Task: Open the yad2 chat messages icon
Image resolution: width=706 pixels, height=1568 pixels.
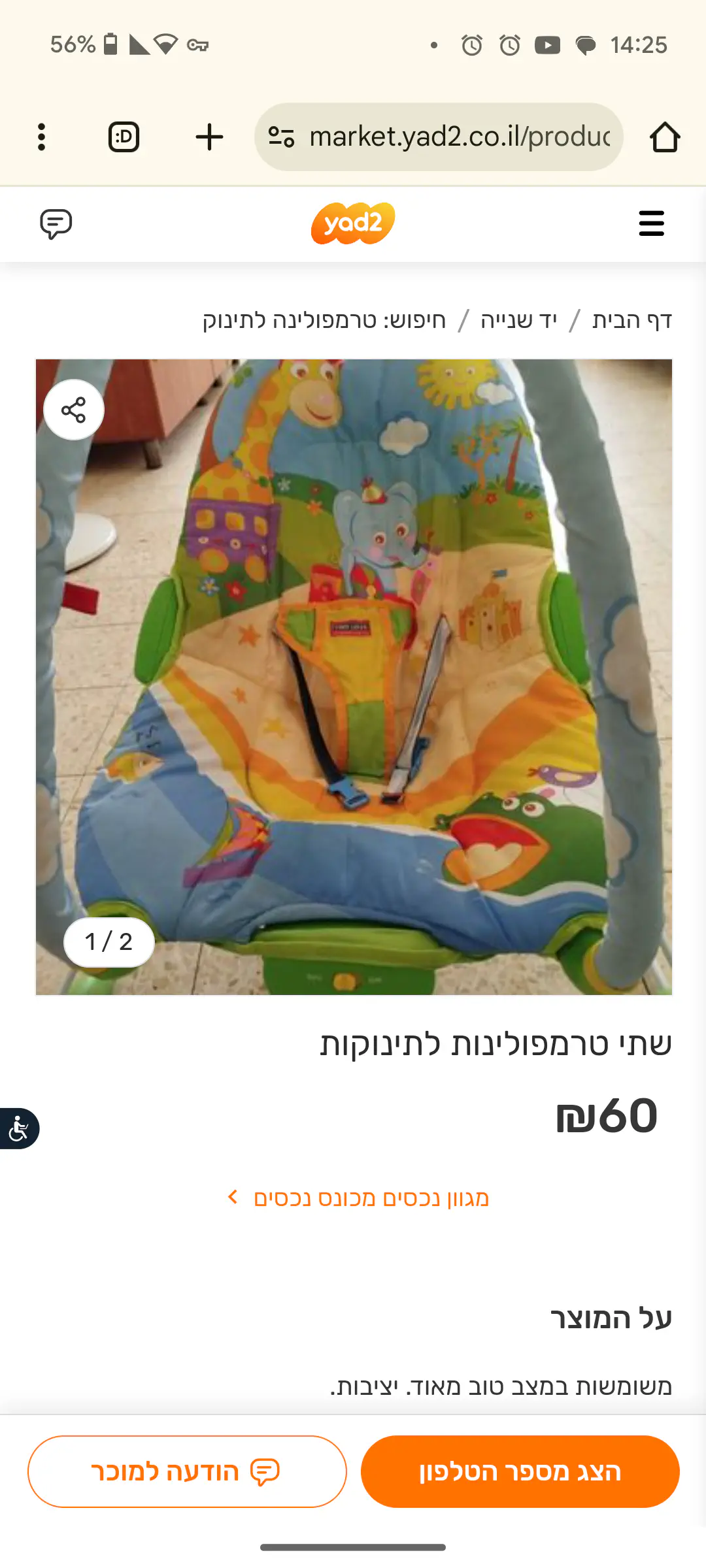Action: (x=56, y=224)
